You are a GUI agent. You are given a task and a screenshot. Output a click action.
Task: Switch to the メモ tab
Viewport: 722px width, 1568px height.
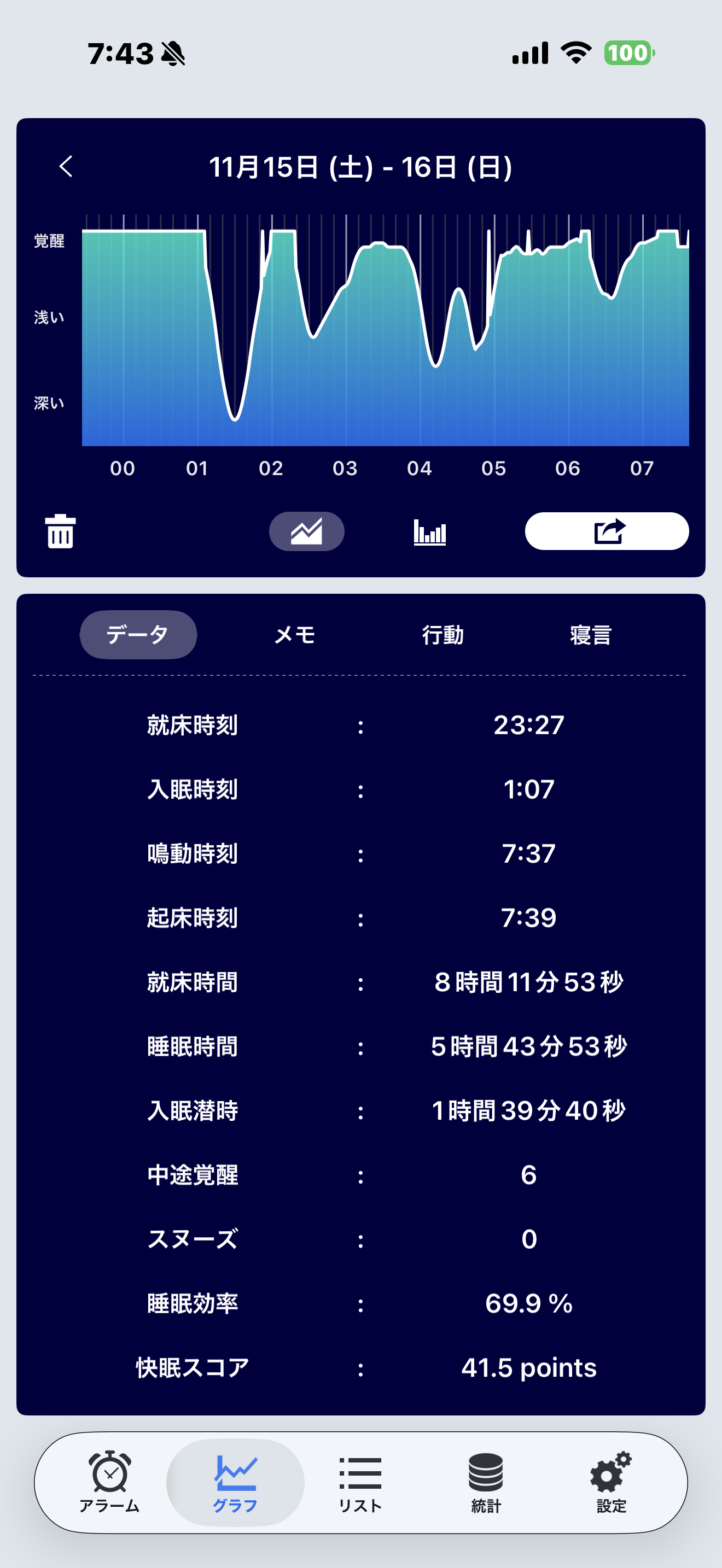[x=295, y=635]
